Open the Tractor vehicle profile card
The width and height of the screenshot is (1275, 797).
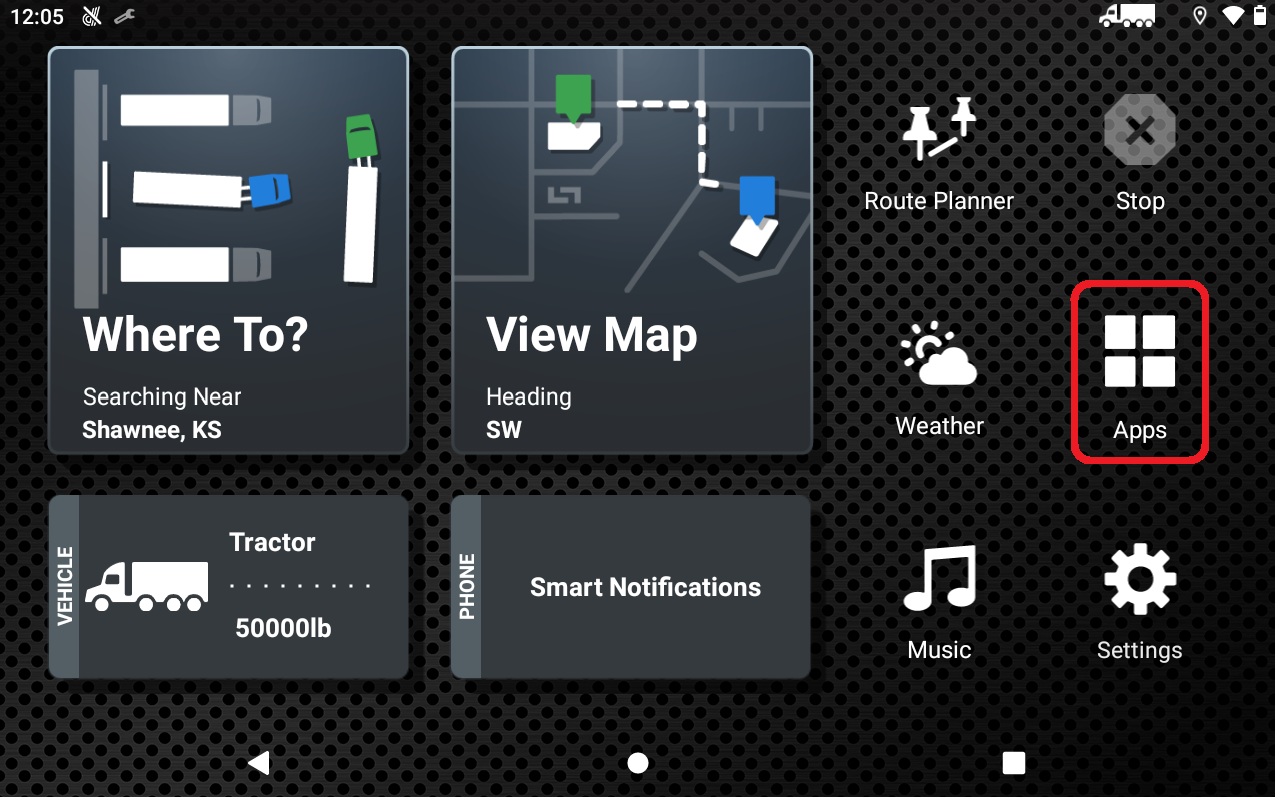coord(228,587)
